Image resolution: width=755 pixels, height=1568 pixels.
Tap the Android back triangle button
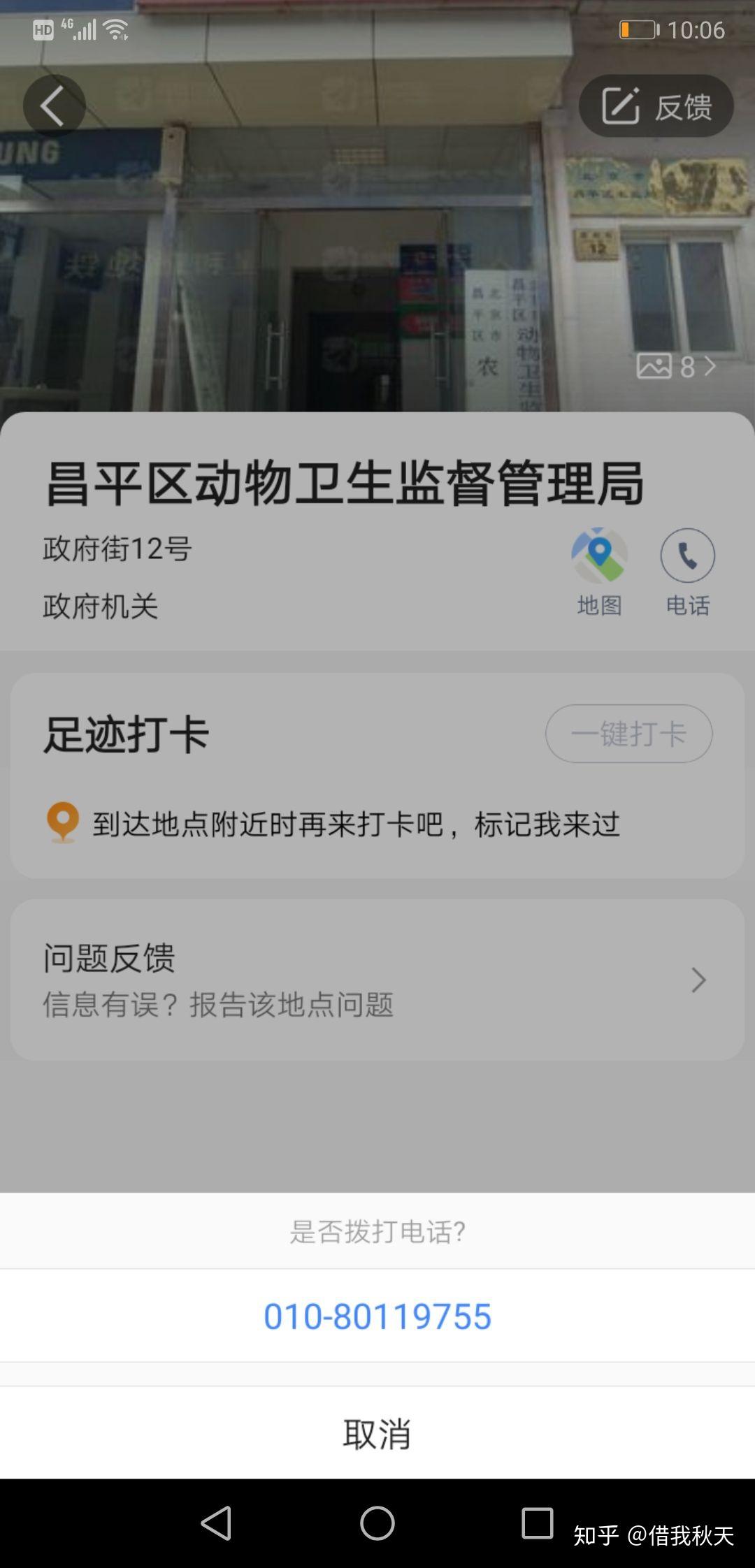point(218,1523)
